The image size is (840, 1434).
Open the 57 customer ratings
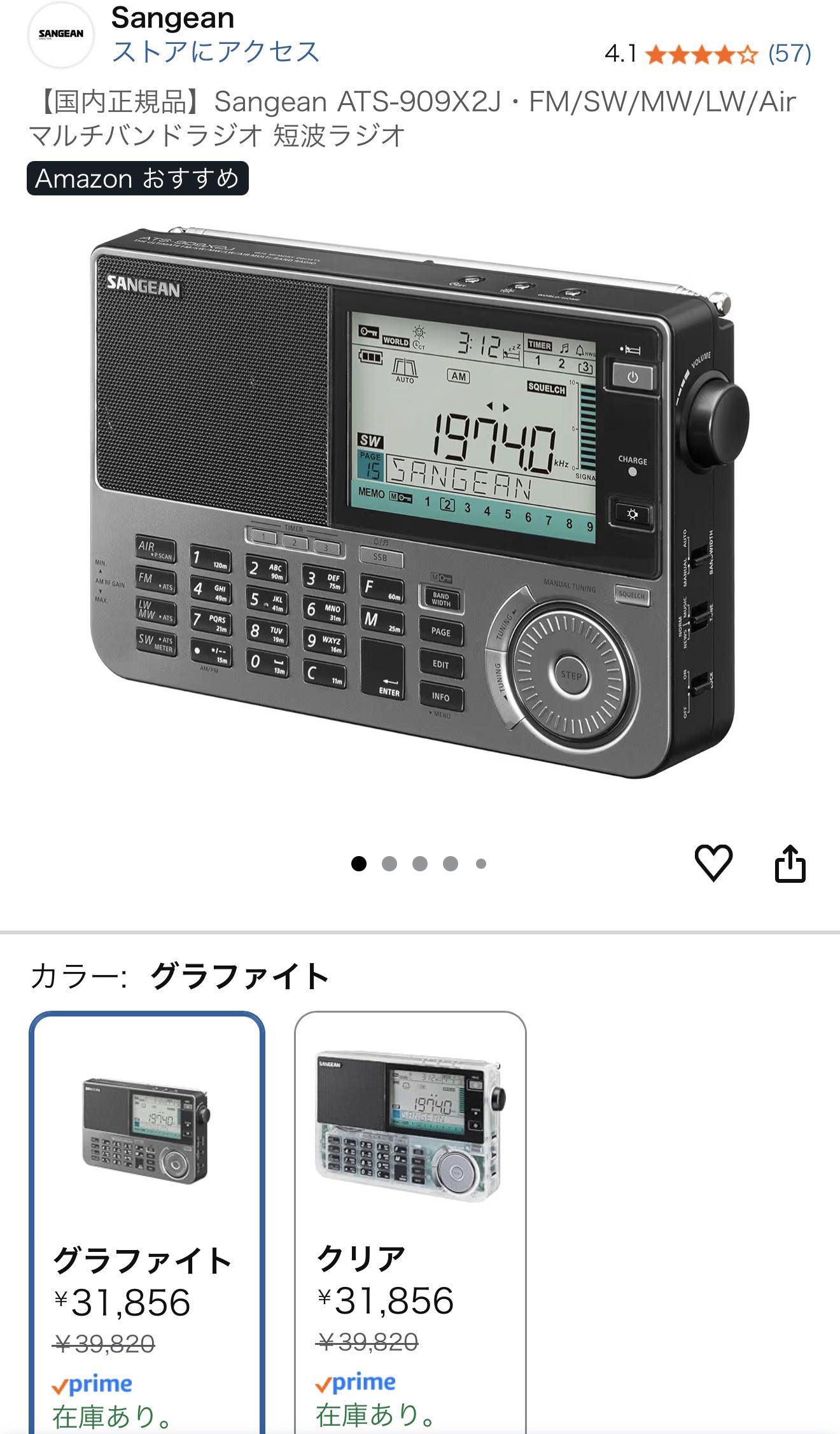click(789, 53)
